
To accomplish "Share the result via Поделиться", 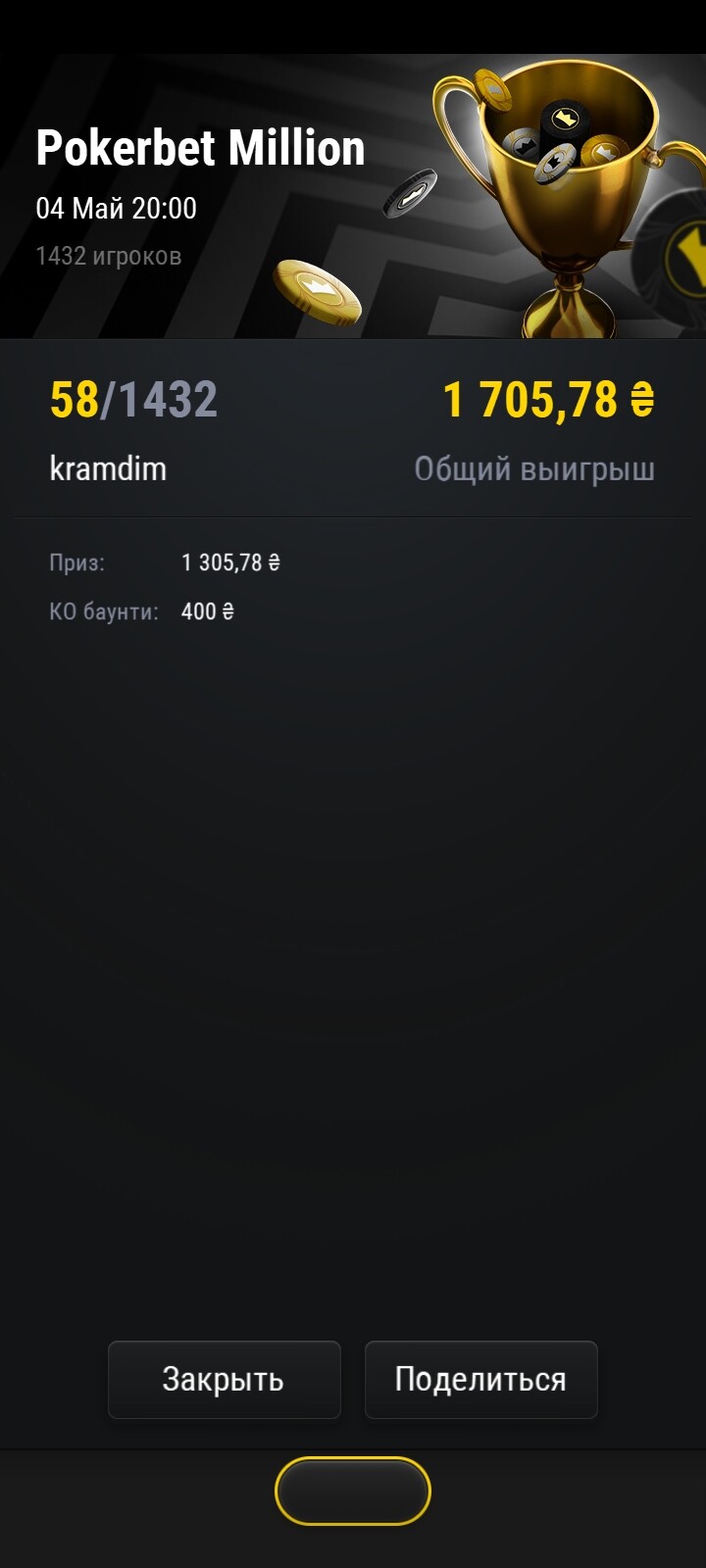I will pos(480,1379).
